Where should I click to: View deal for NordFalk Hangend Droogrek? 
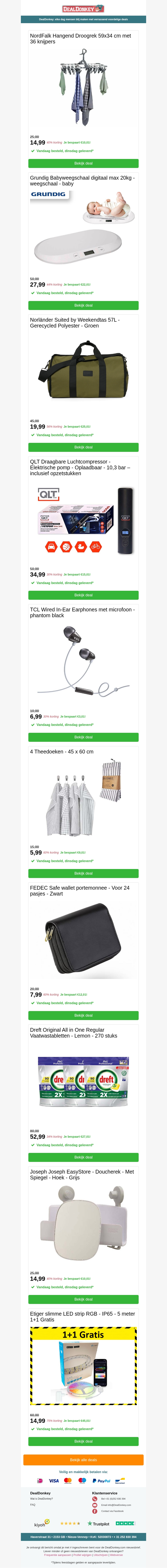tap(83, 163)
